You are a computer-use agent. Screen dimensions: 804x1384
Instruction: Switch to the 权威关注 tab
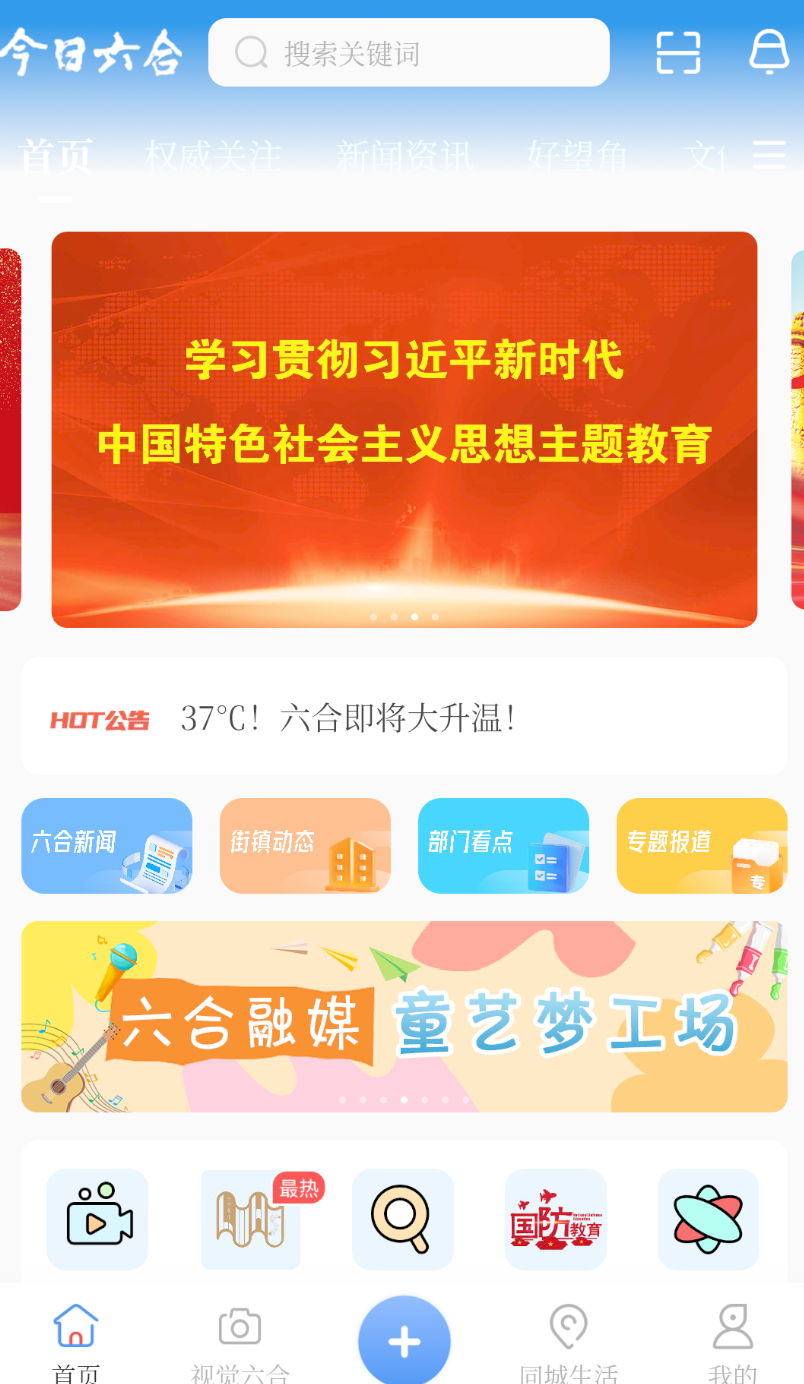click(x=213, y=157)
